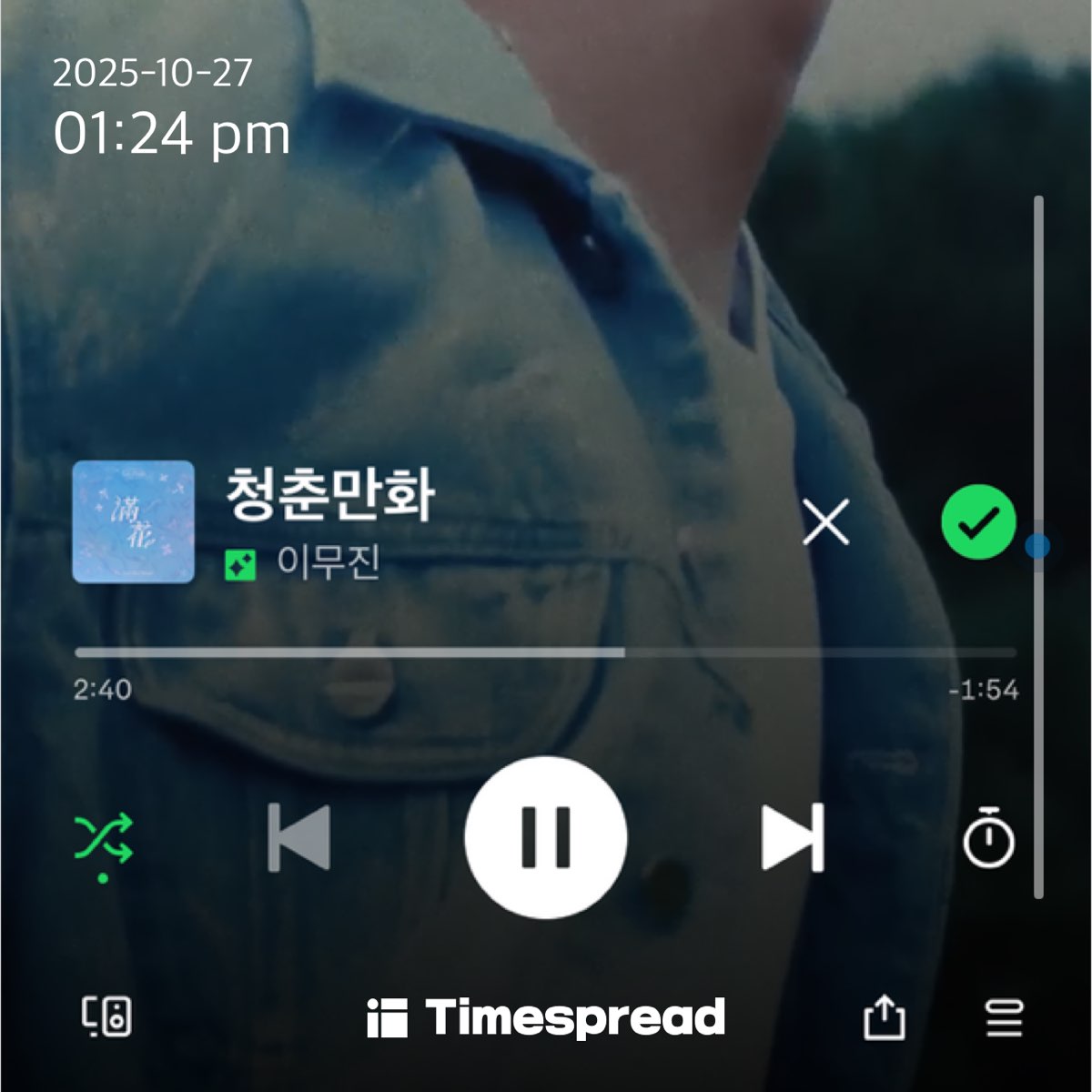
Task: Tap the X icon beside 청춘만화
Action: point(825,522)
